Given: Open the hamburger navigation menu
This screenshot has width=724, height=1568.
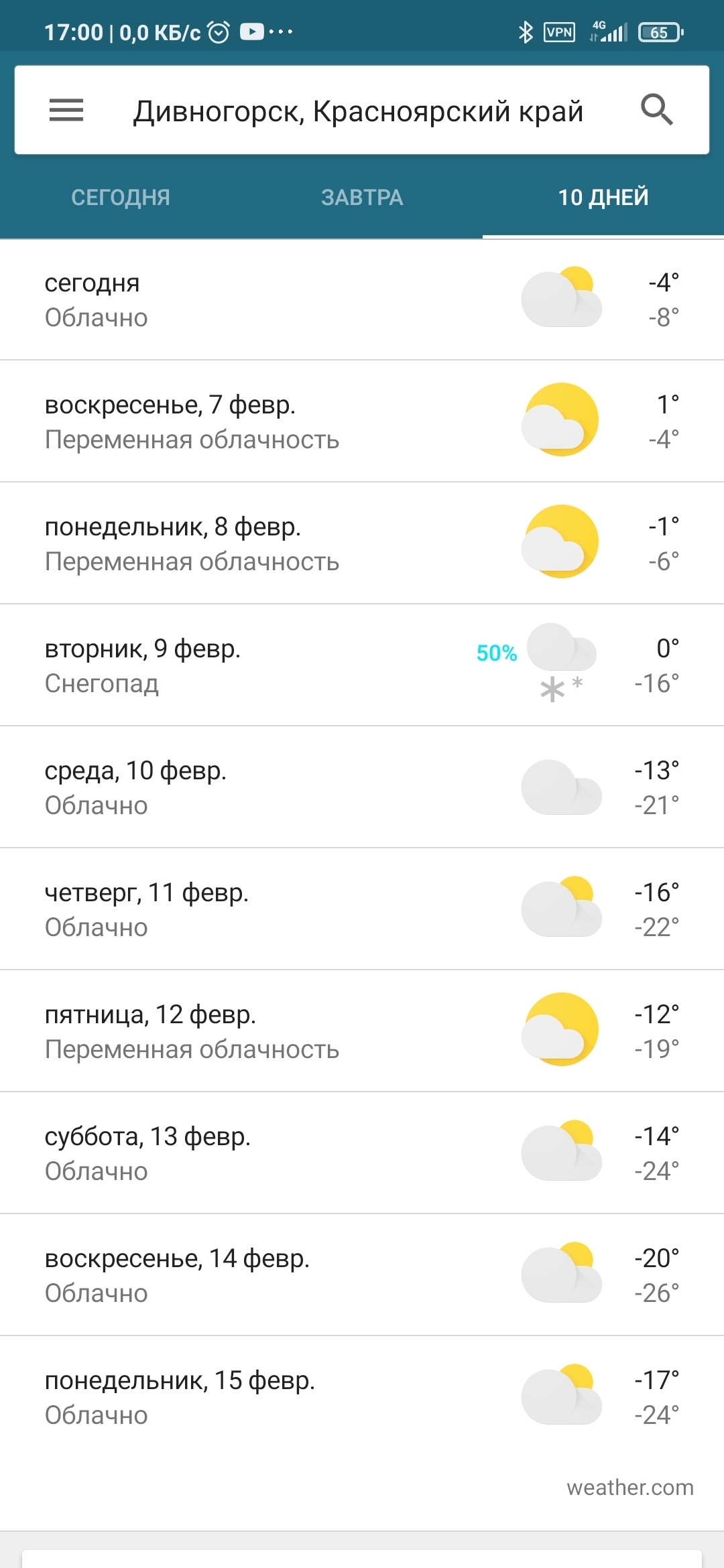Looking at the screenshot, I should pos(66,111).
